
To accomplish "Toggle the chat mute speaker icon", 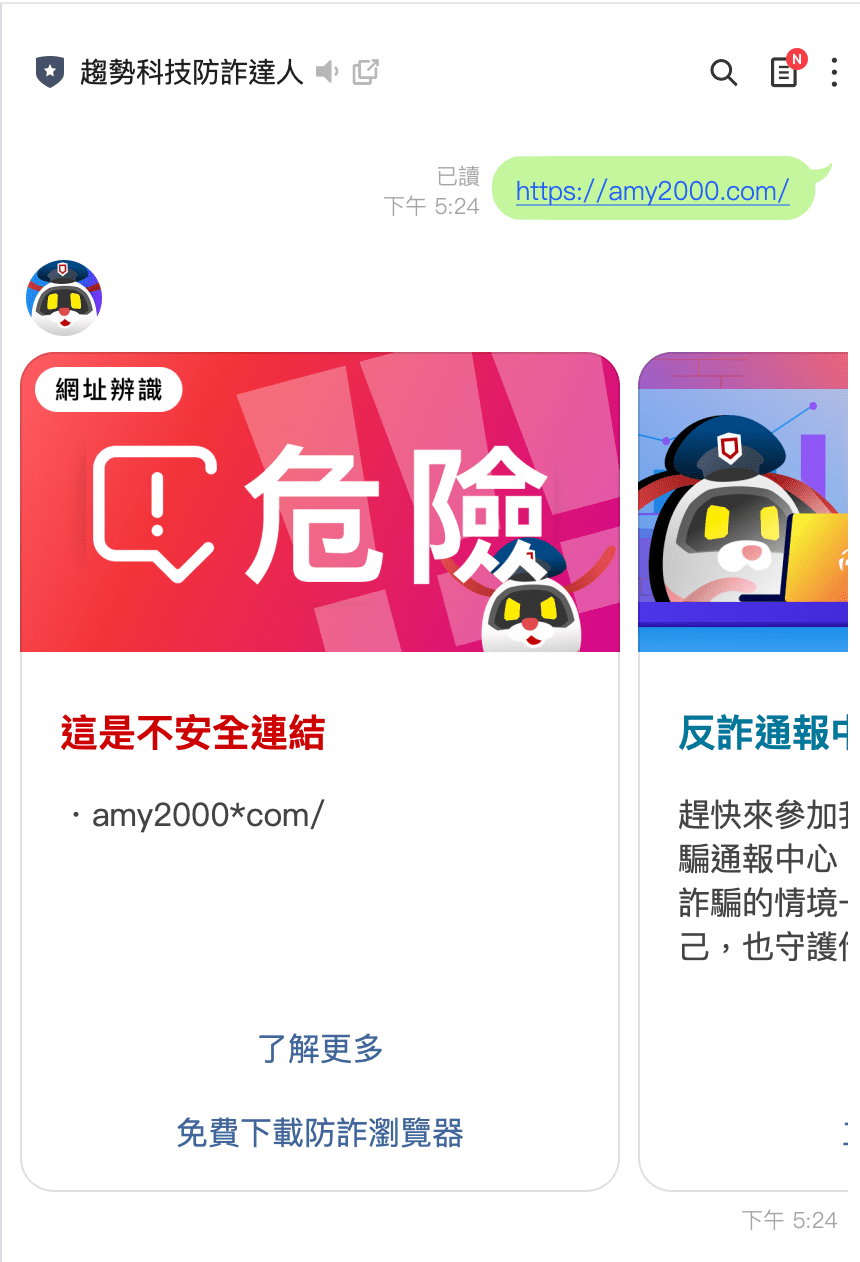I will (x=328, y=72).
